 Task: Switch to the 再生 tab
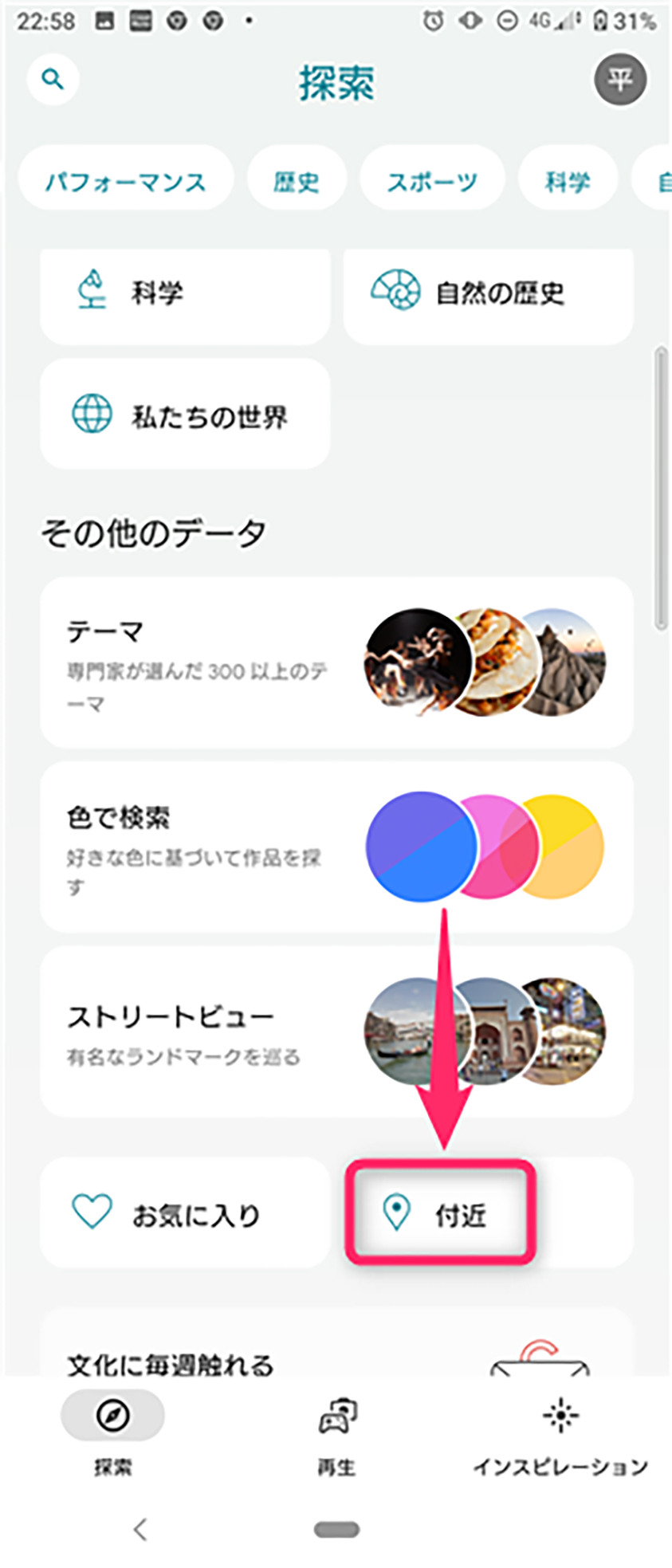click(x=336, y=1433)
